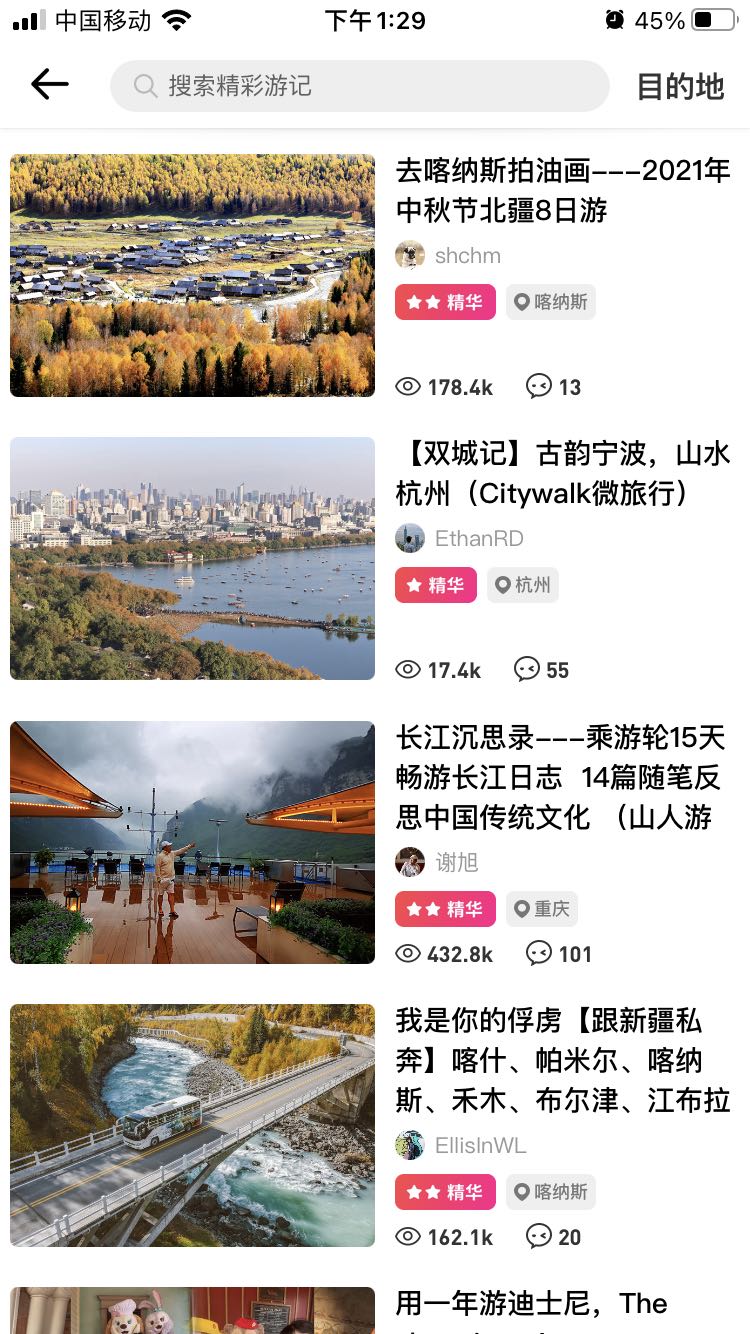Select the 重庆 location chip

(542, 909)
